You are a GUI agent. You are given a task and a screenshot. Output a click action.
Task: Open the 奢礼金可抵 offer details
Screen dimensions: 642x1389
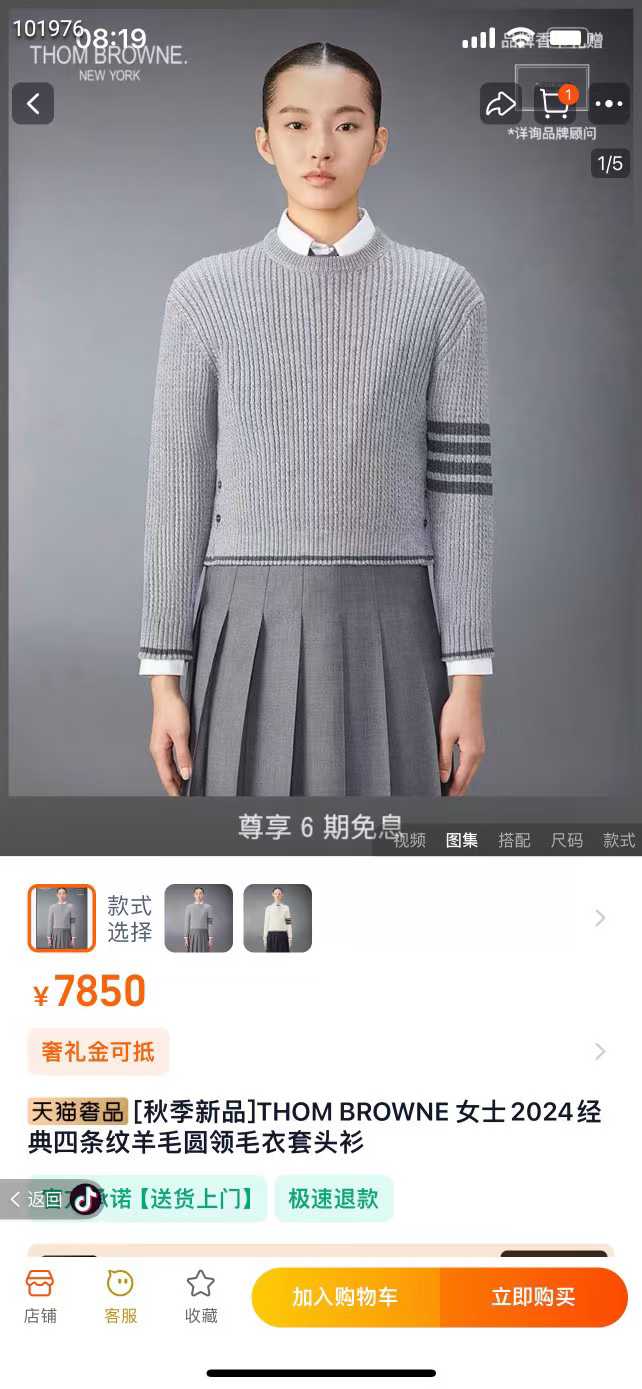point(98,1051)
